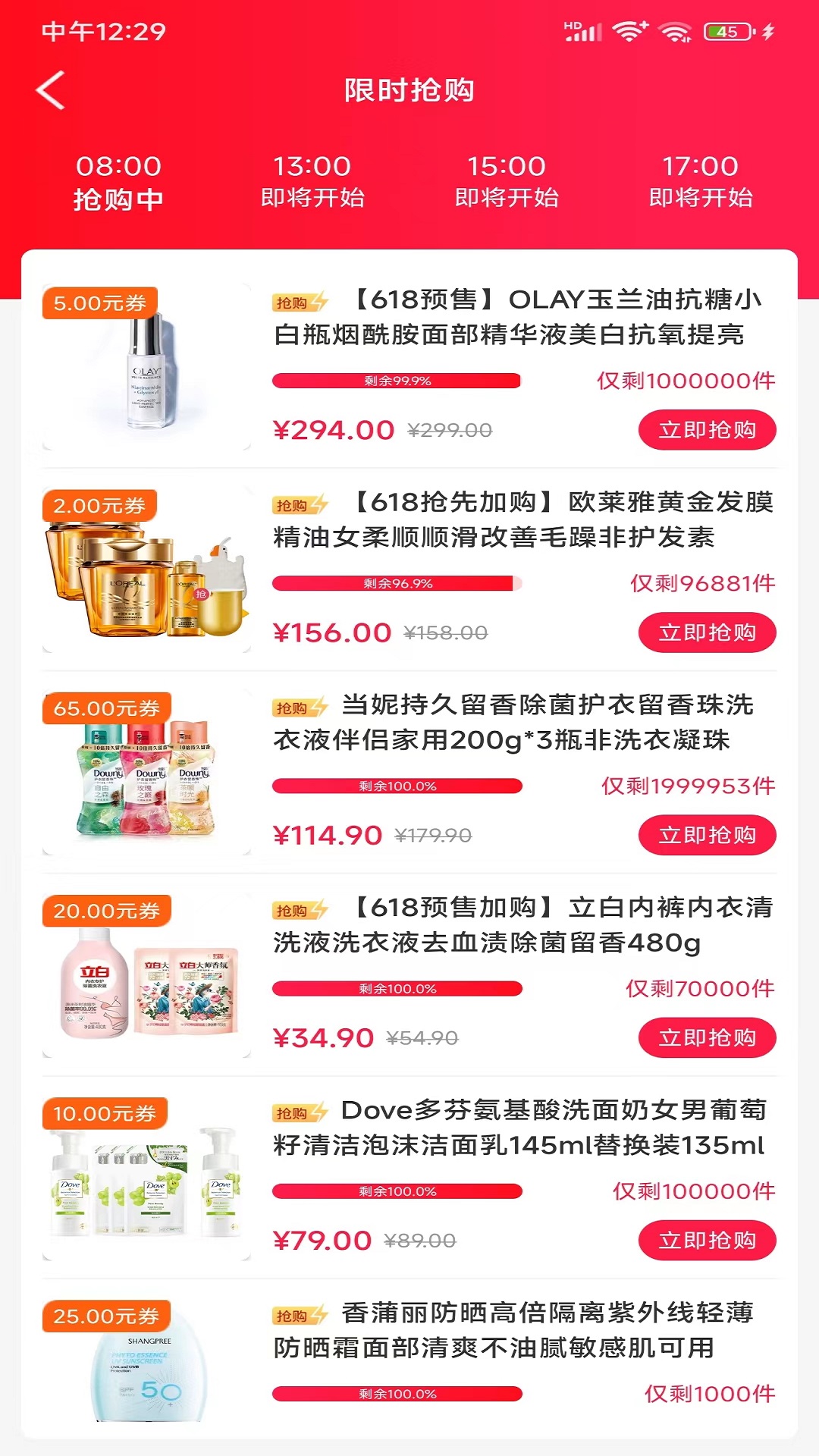Tap 立即抢购 on the 立白 laundry detergent
The width and height of the screenshot is (819, 1456).
pos(707,1038)
